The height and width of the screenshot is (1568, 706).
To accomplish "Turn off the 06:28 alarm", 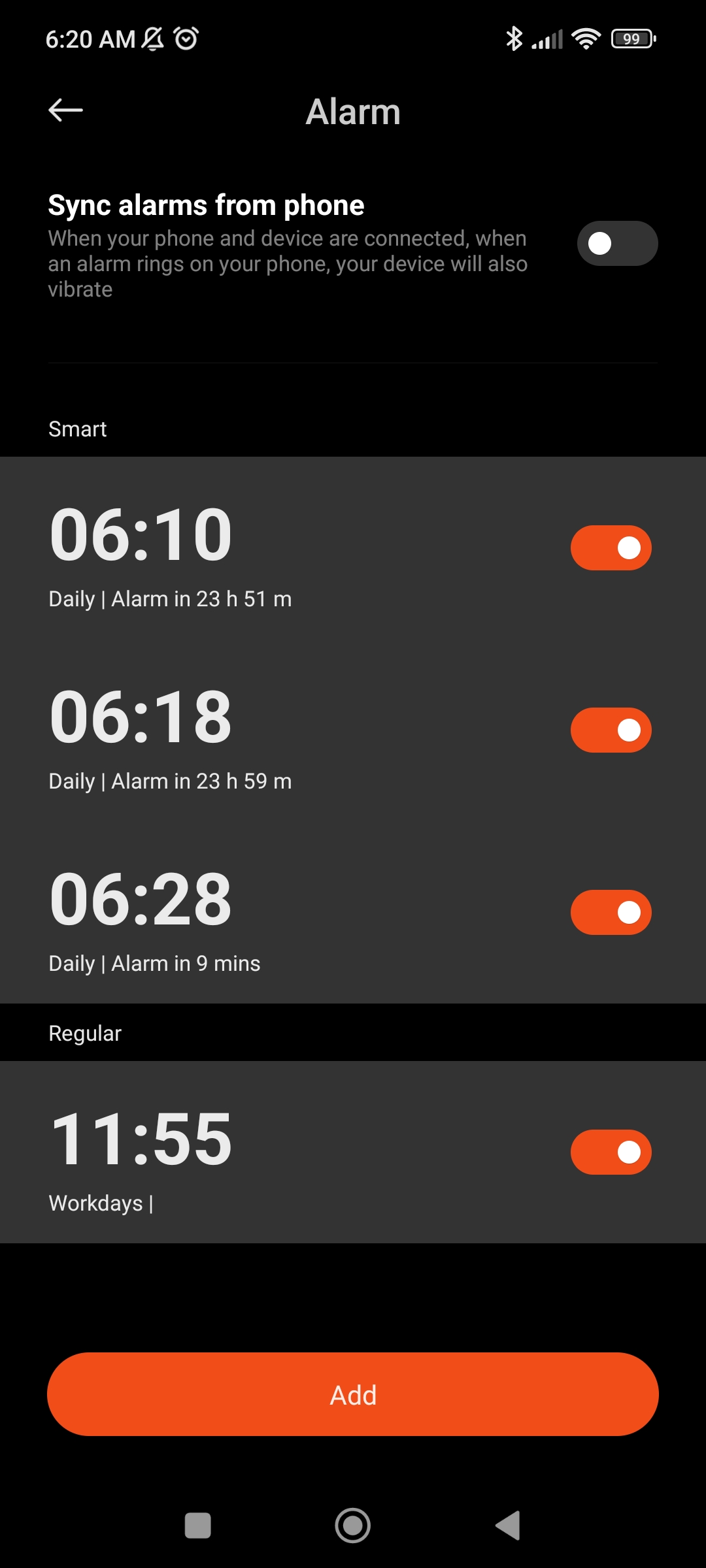I will 611,911.
